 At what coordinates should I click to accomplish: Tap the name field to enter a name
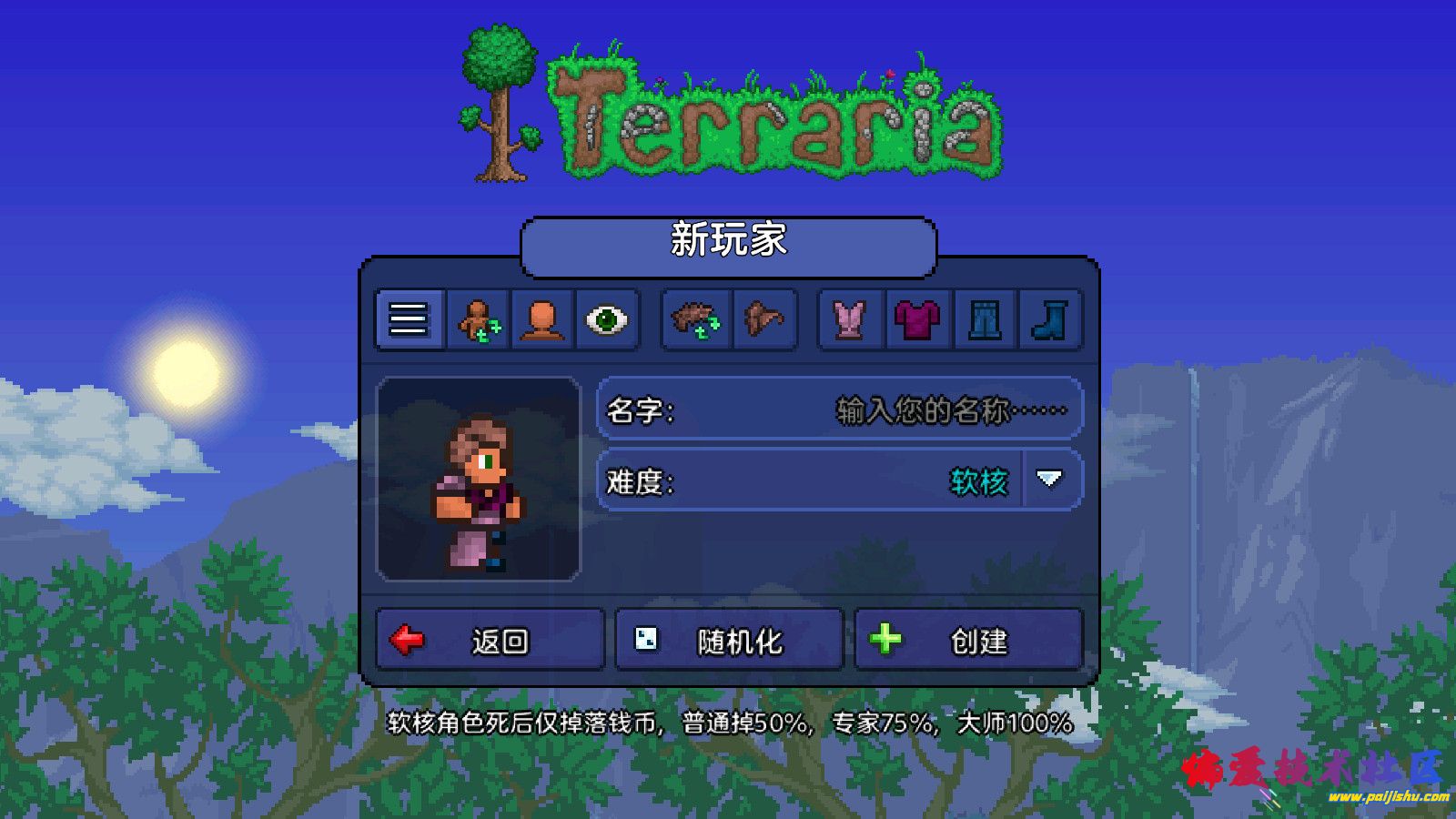tap(839, 410)
